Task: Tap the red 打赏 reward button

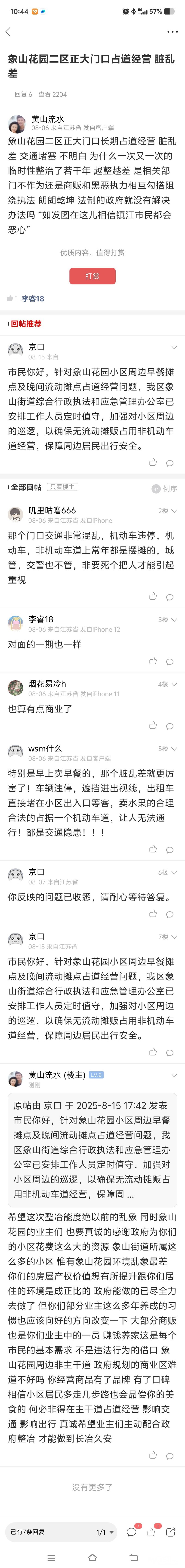Action: (92, 276)
